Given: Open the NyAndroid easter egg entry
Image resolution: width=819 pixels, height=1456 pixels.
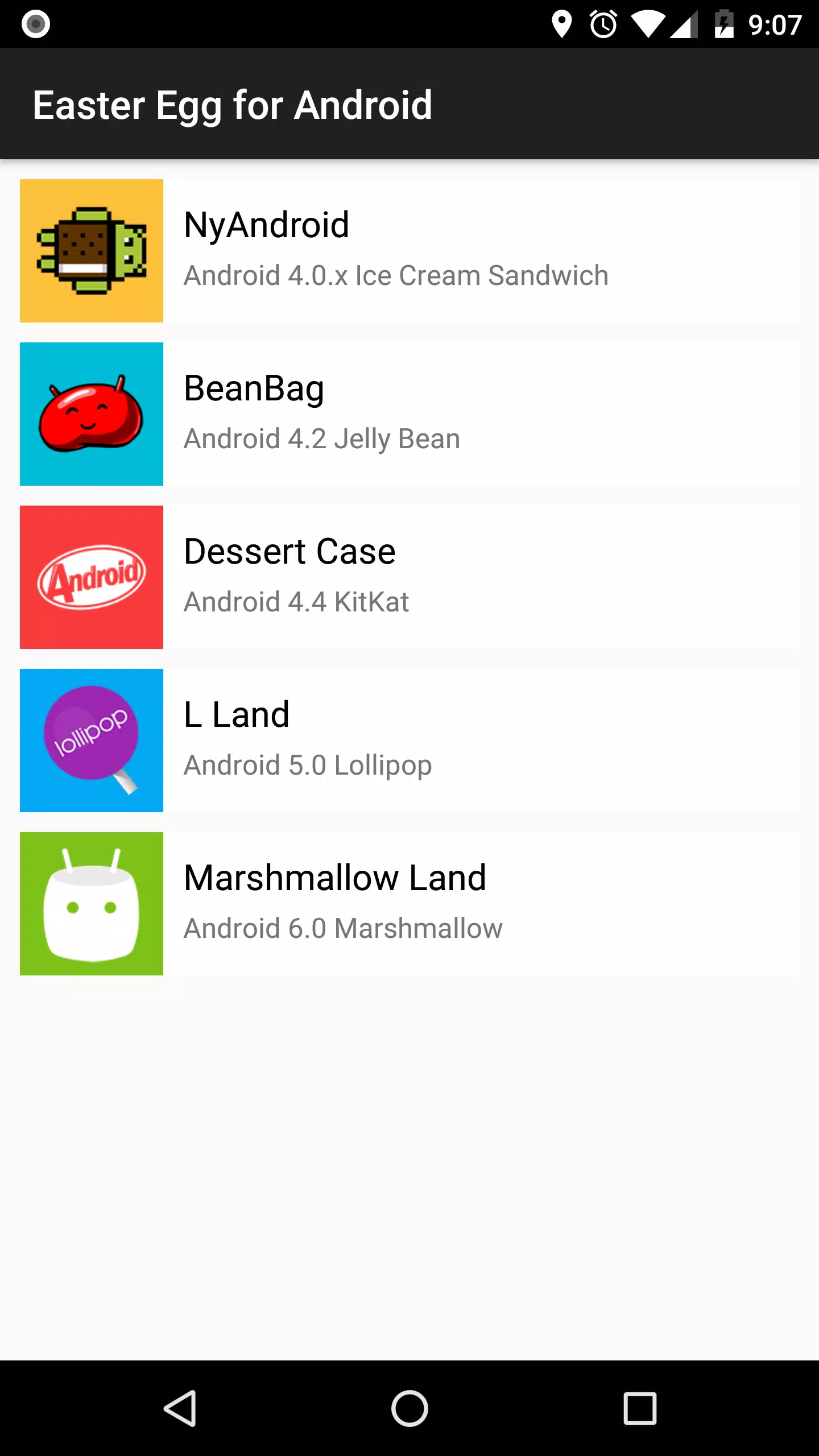Looking at the screenshot, I should click(x=409, y=250).
